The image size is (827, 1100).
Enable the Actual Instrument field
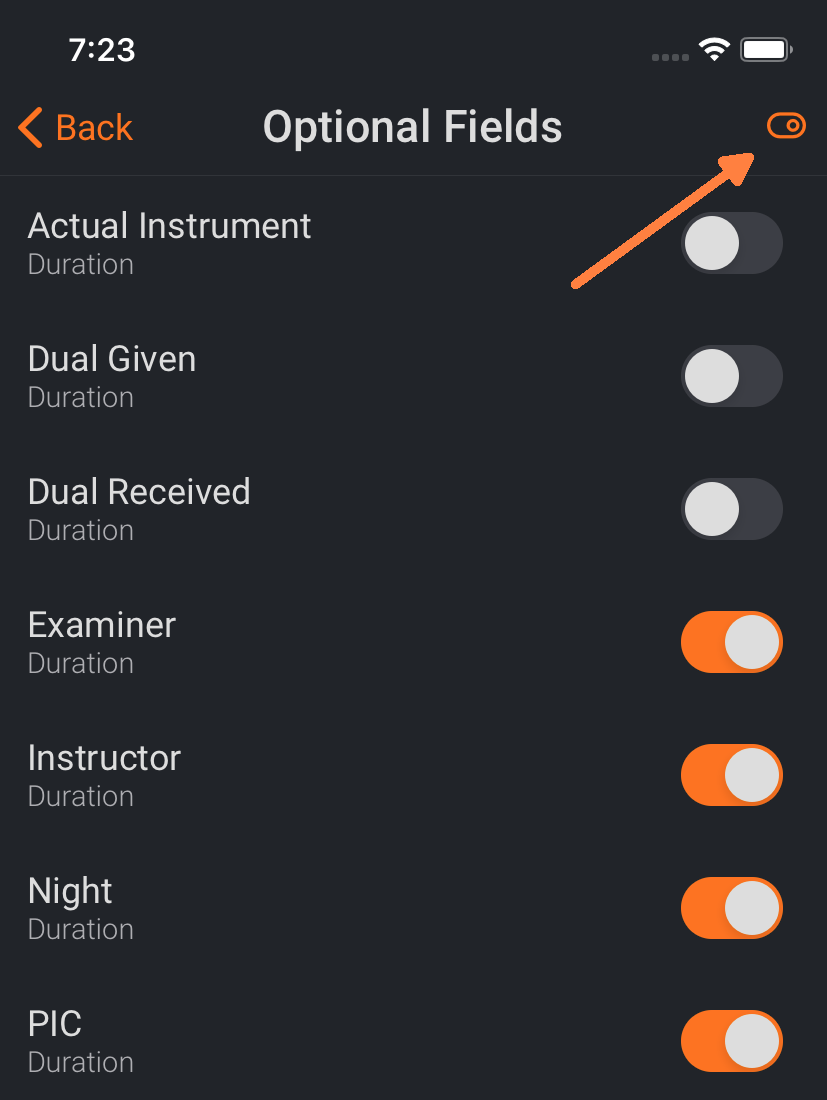click(731, 243)
